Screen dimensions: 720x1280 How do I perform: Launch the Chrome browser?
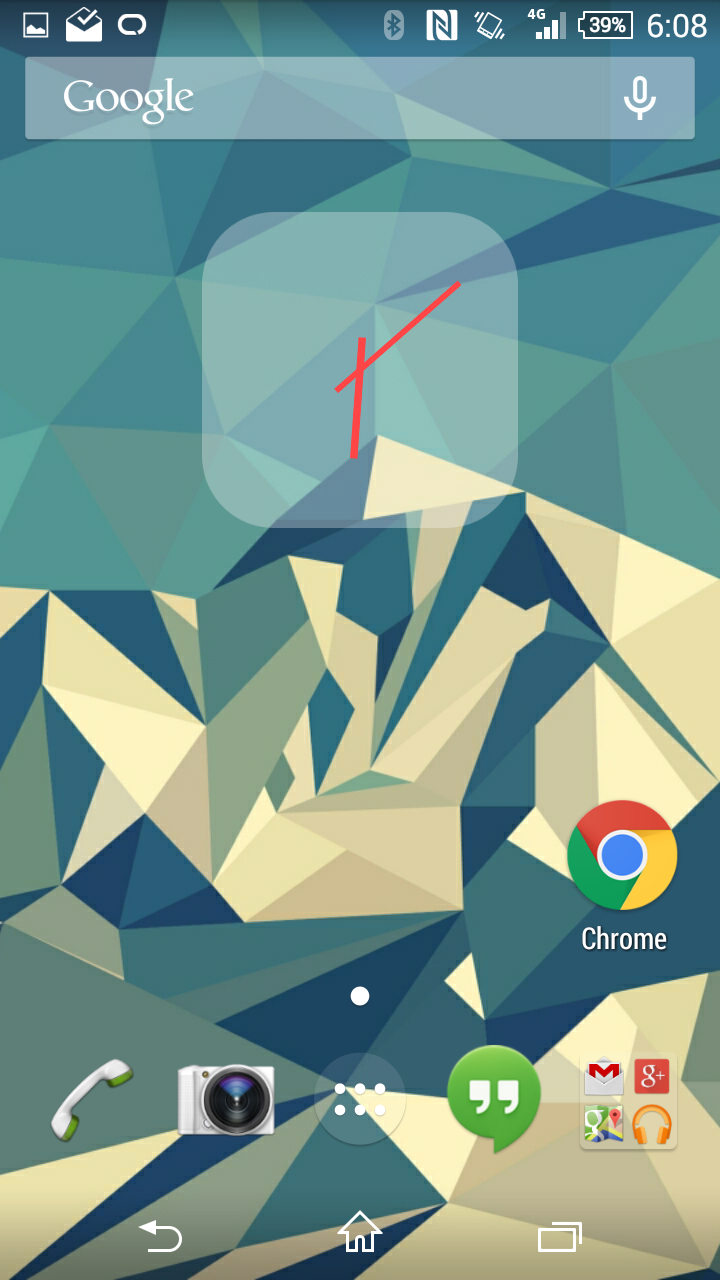(622, 856)
